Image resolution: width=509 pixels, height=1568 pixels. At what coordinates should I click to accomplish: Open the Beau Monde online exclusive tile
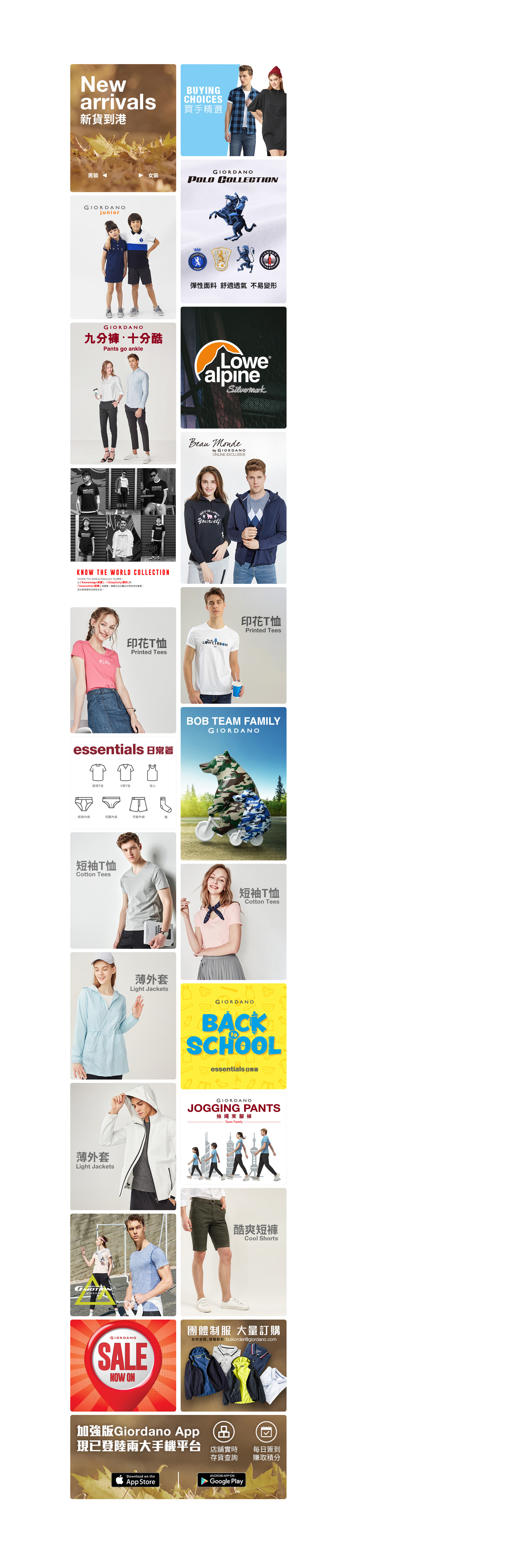pyautogui.click(x=233, y=508)
